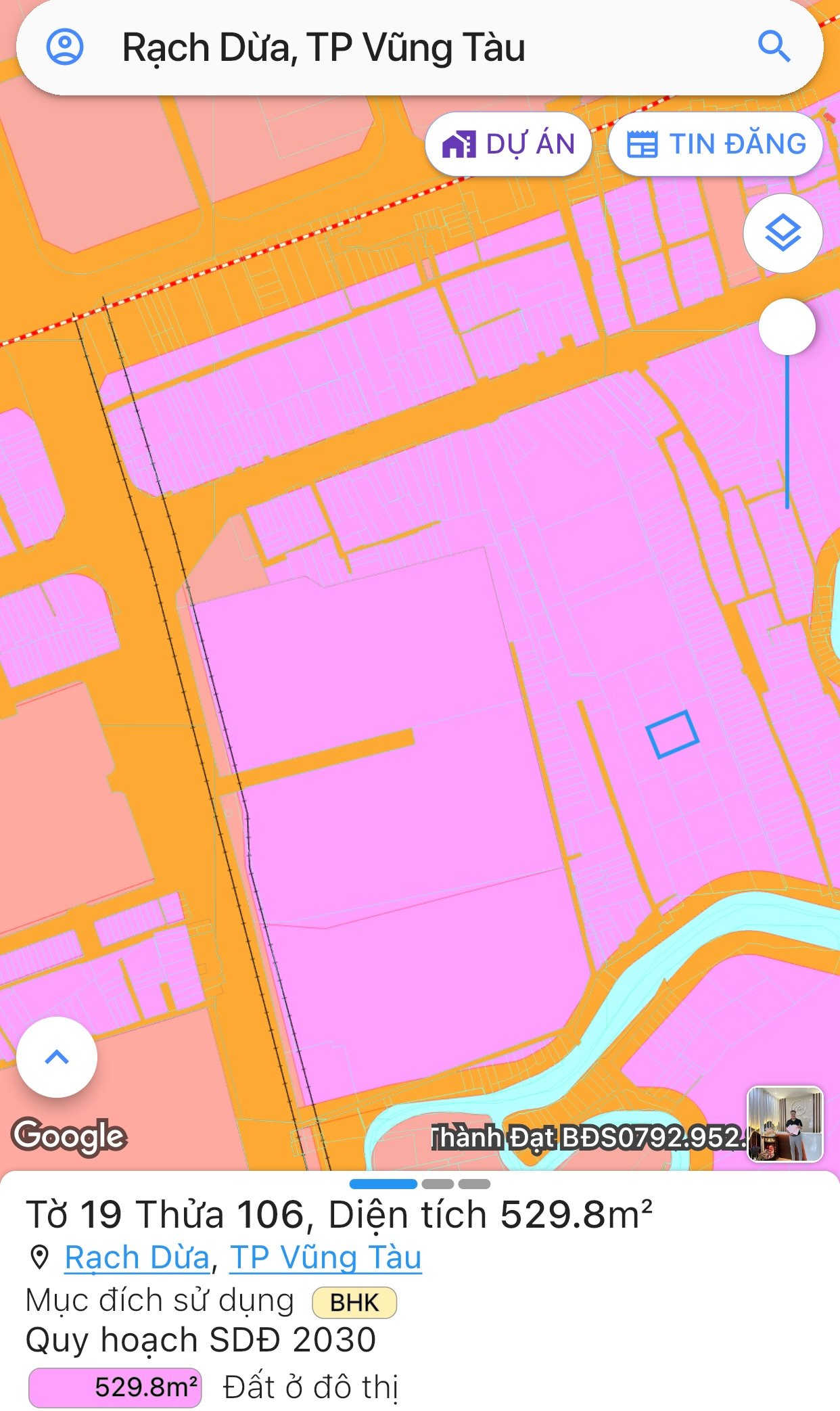The image size is (840, 1411).
Task: Open the Rạch Dừa search field
Action: click(x=419, y=48)
